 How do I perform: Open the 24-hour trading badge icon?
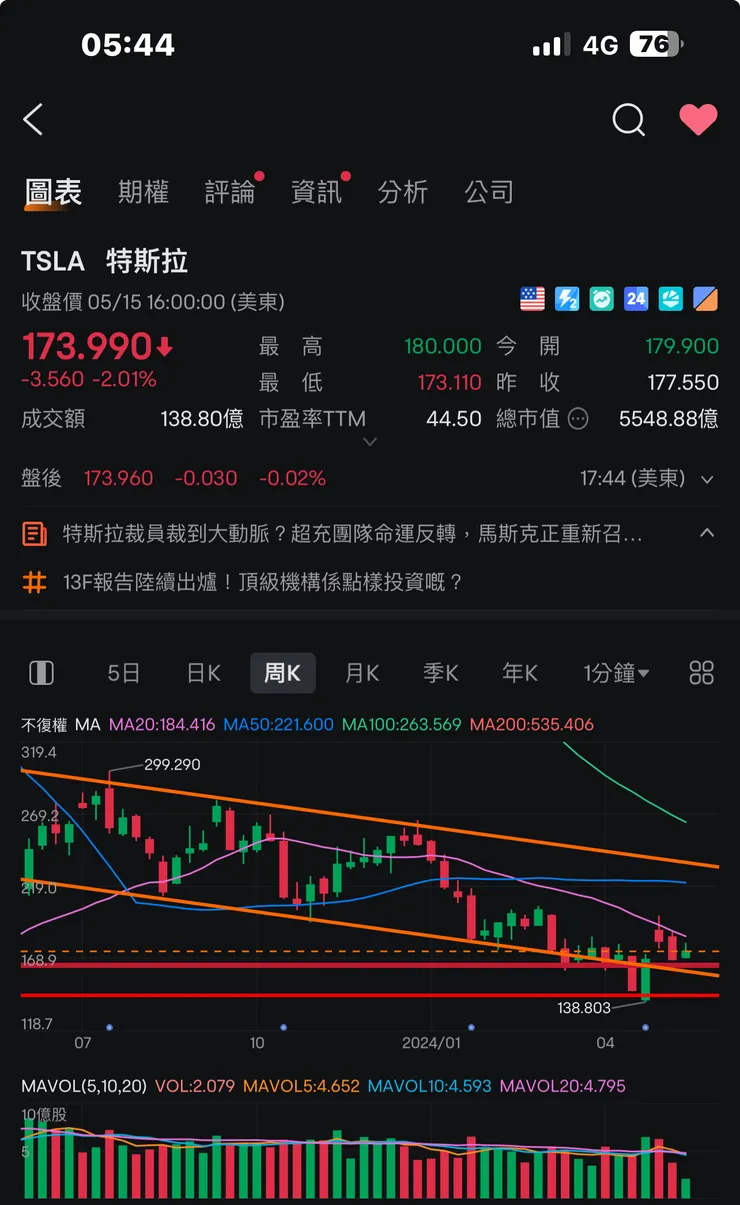pos(636,298)
